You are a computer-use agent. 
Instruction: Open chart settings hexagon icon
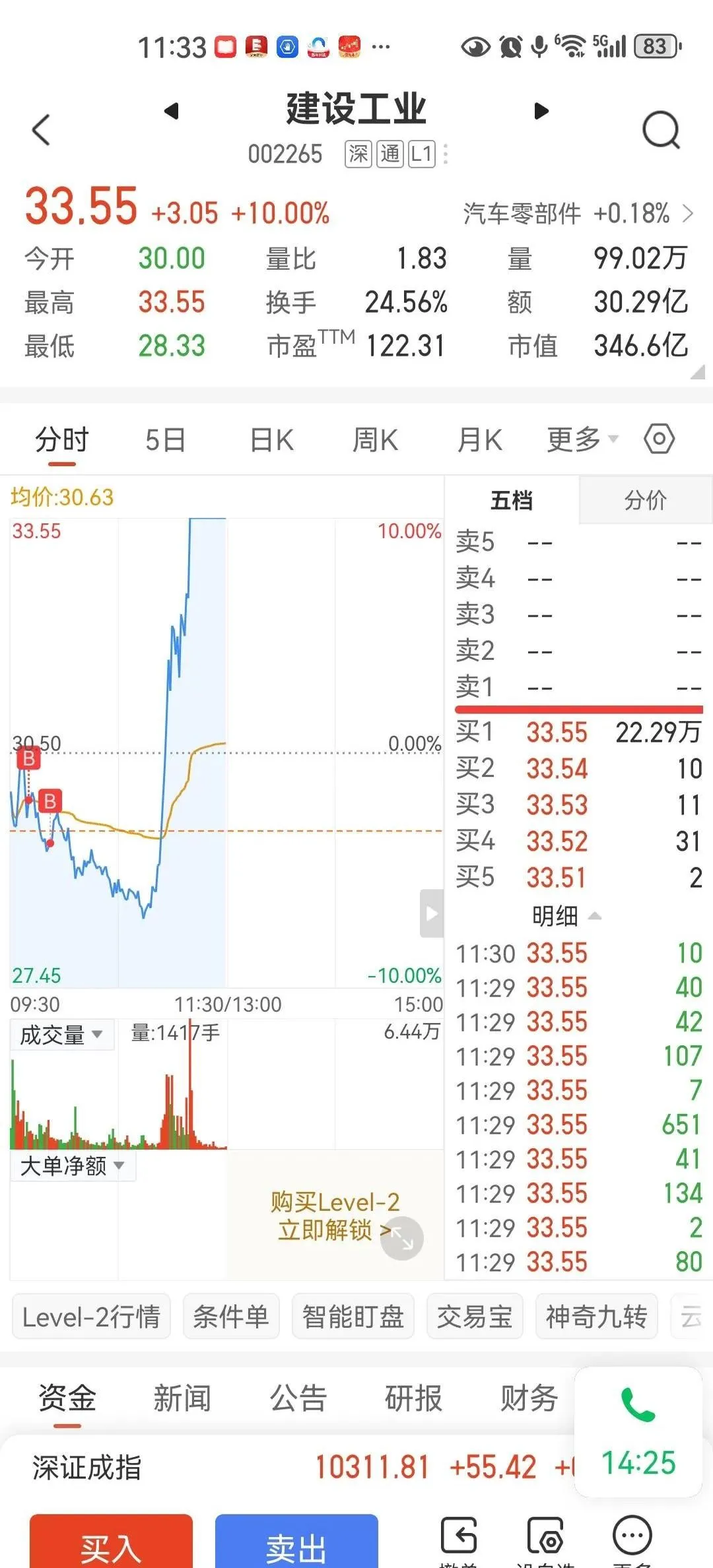660,439
